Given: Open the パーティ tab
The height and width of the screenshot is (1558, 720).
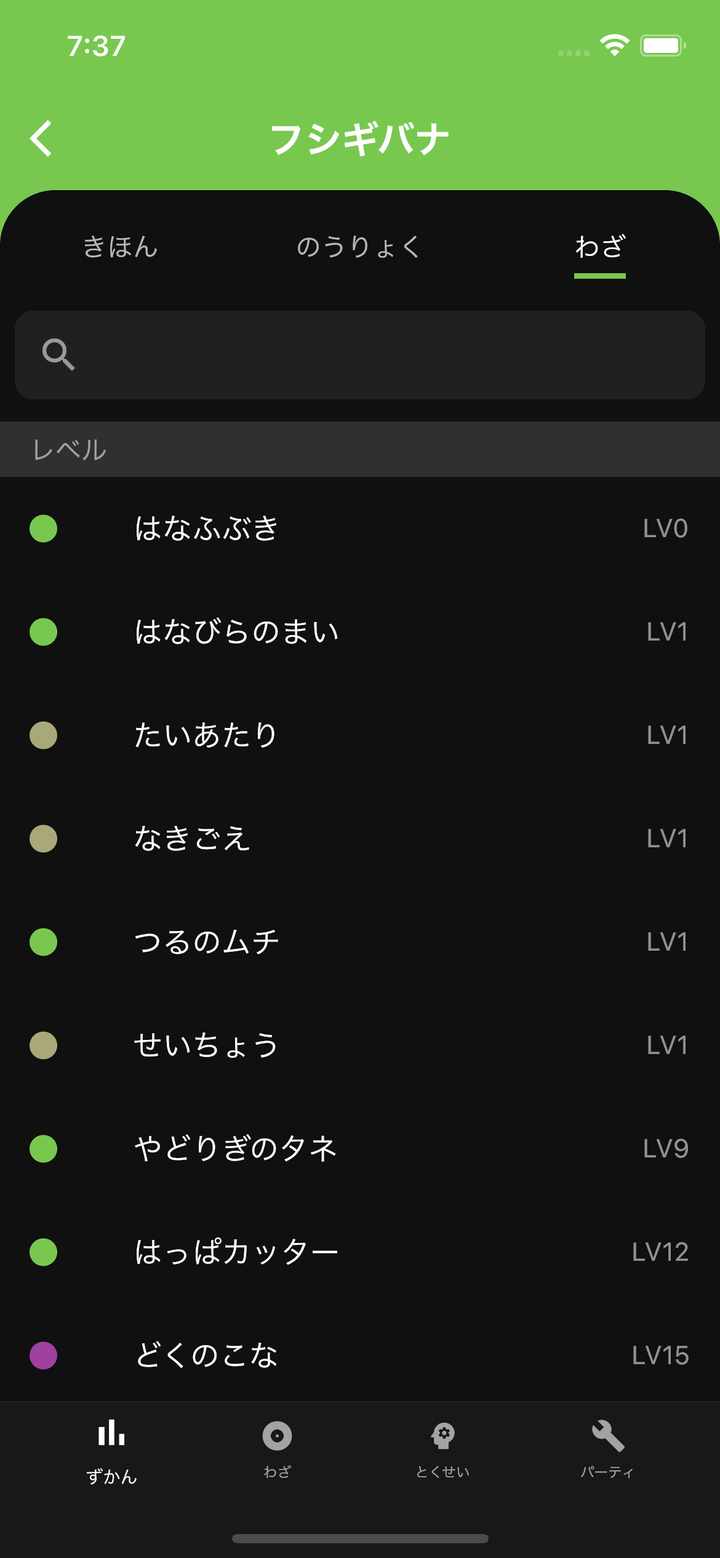Looking at the screenshot, I should pyautogui.click(x=607, y=1451).
